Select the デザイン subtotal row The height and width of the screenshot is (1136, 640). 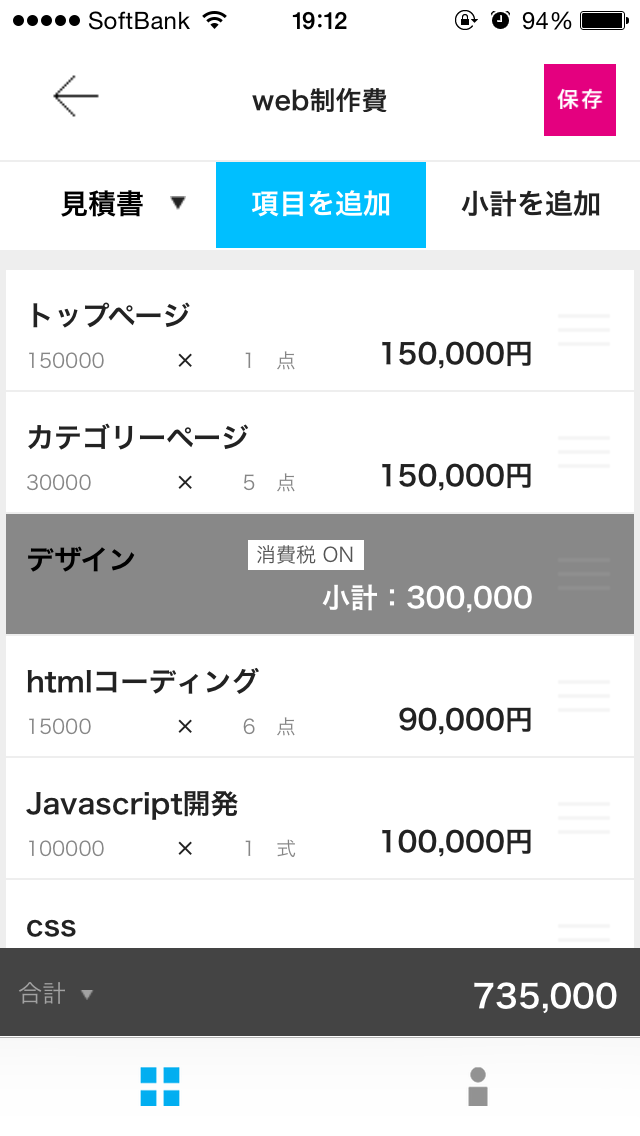320,575
